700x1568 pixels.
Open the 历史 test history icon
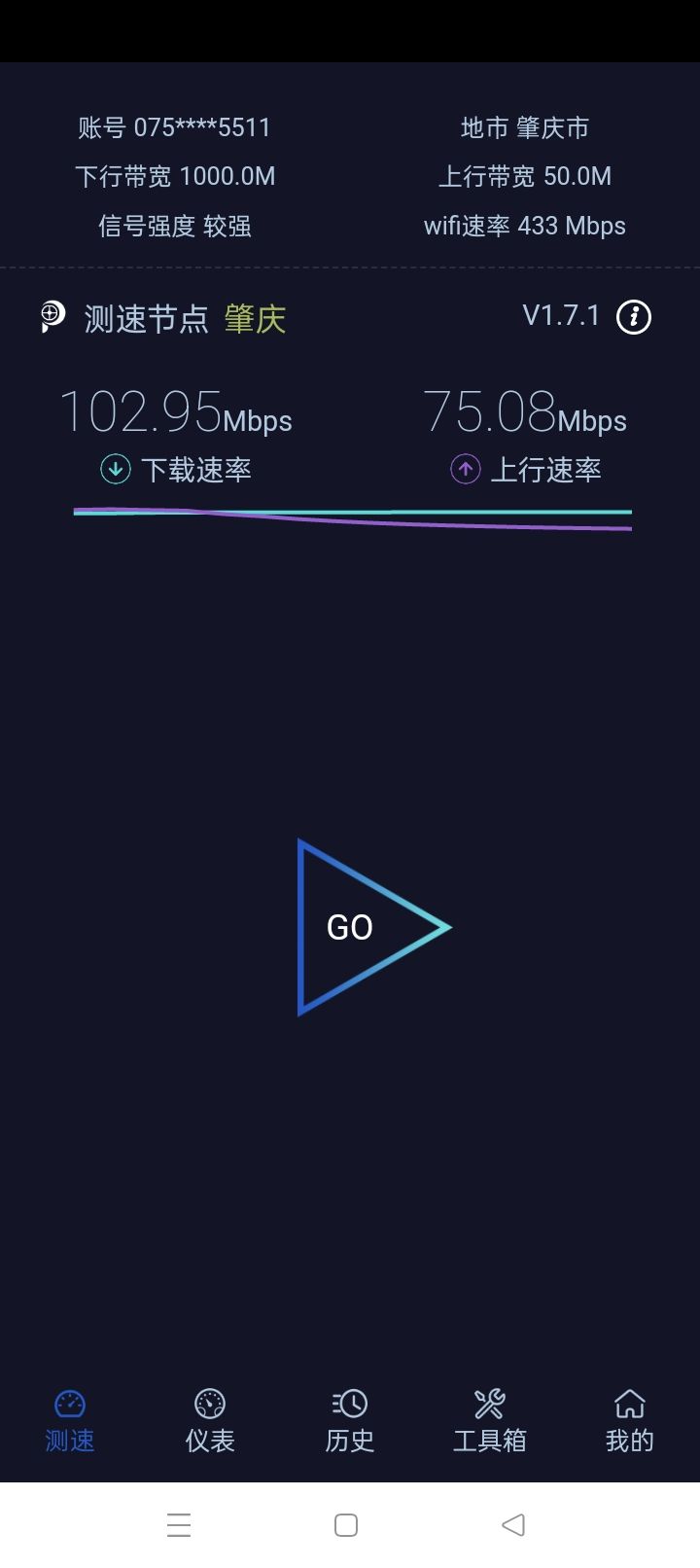click(x=349, y=1405)
